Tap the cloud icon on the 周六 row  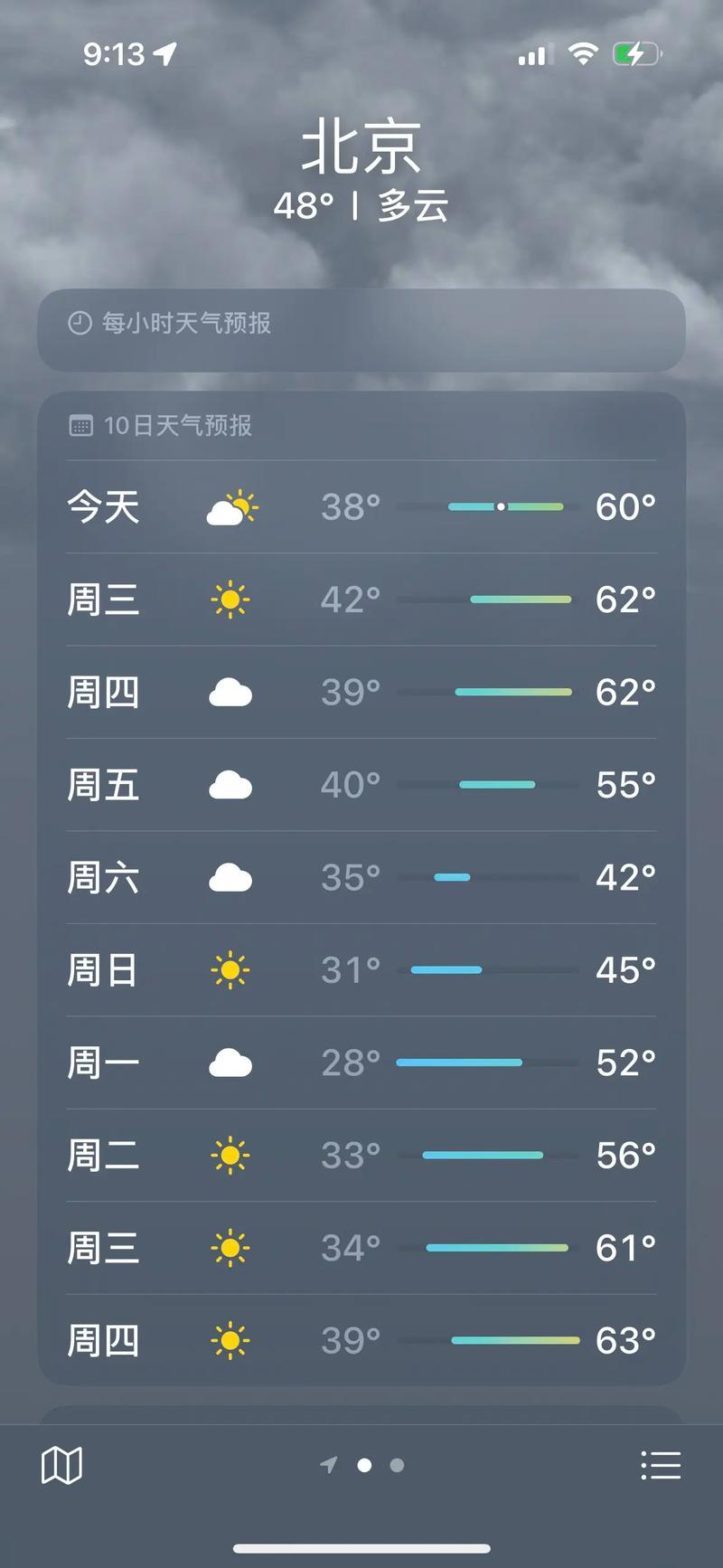[230, 876]
